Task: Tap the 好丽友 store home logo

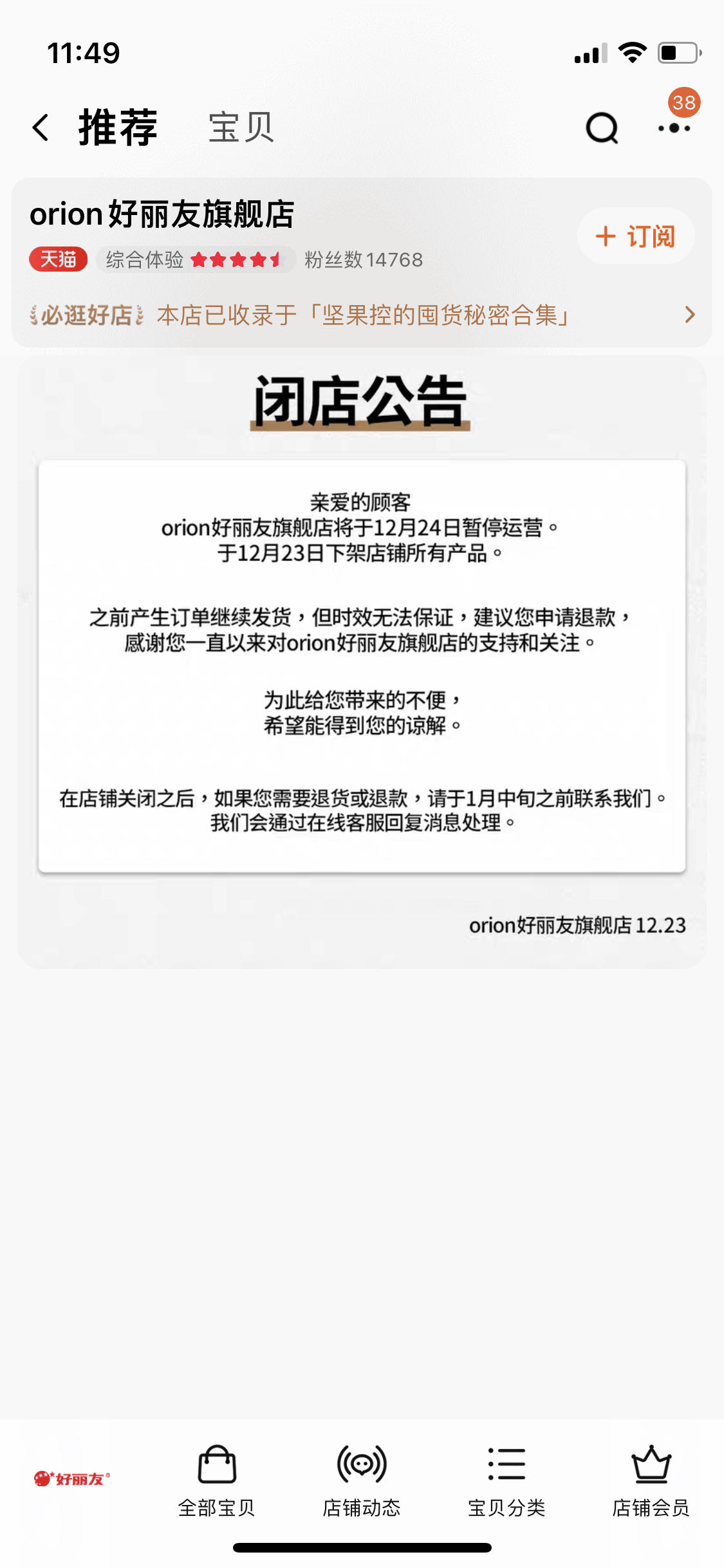Action: [72, 1479]
